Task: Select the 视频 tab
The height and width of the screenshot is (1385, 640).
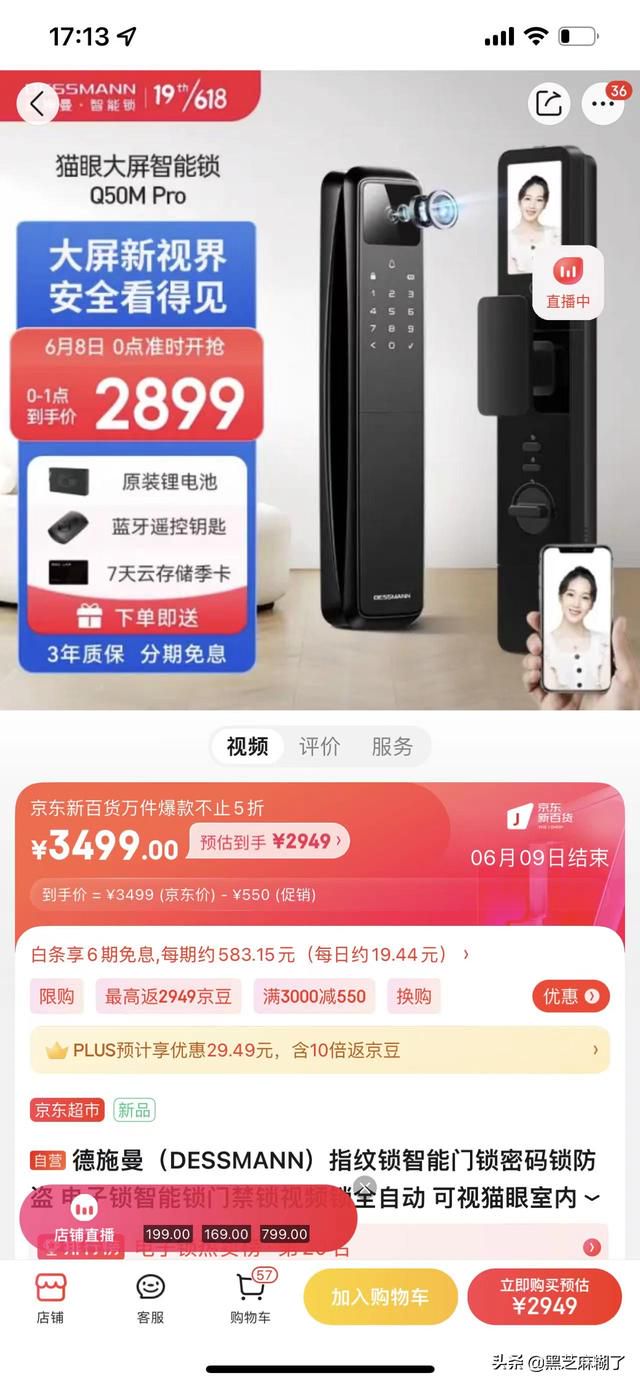Action: point(247,747)
